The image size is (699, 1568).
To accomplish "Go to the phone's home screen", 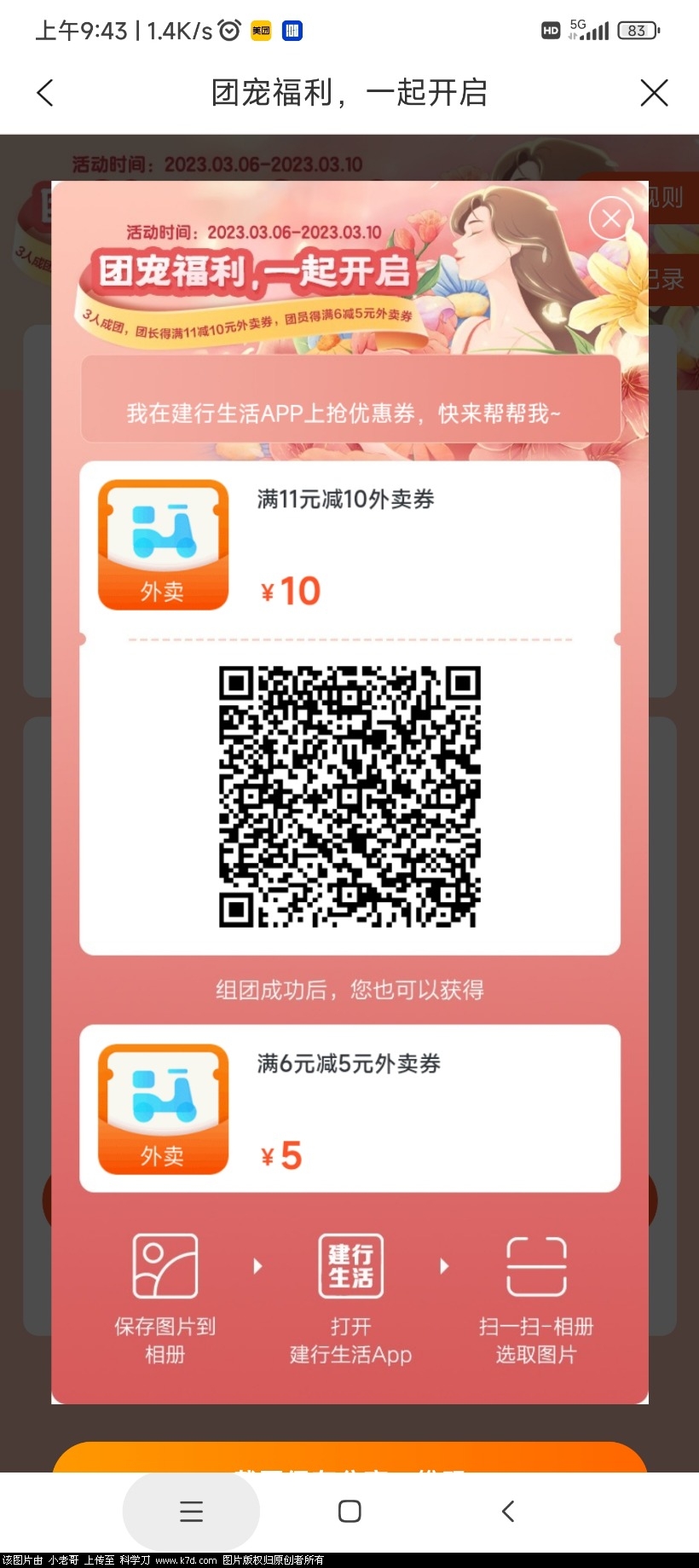I will (x=349, y=1511).
